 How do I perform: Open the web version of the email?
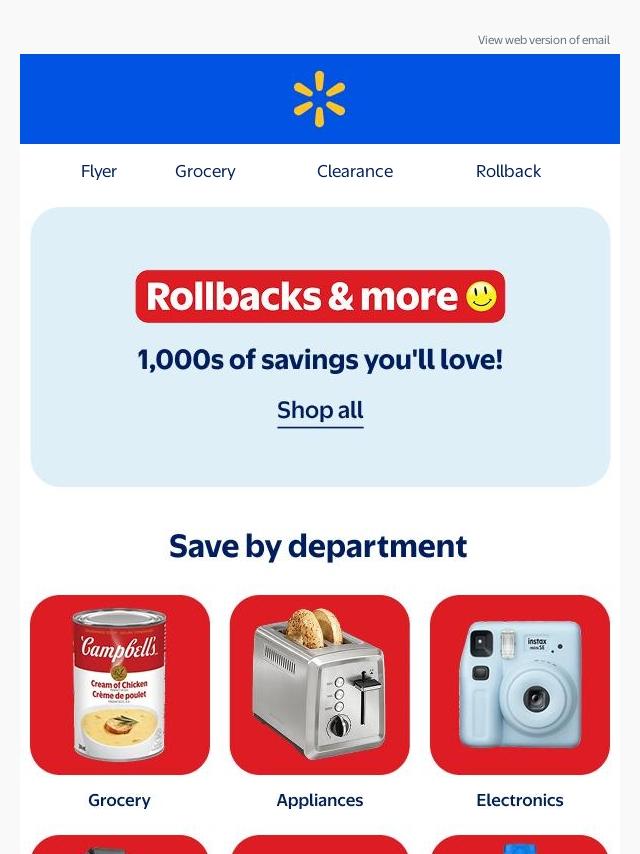tap(543, 40)
